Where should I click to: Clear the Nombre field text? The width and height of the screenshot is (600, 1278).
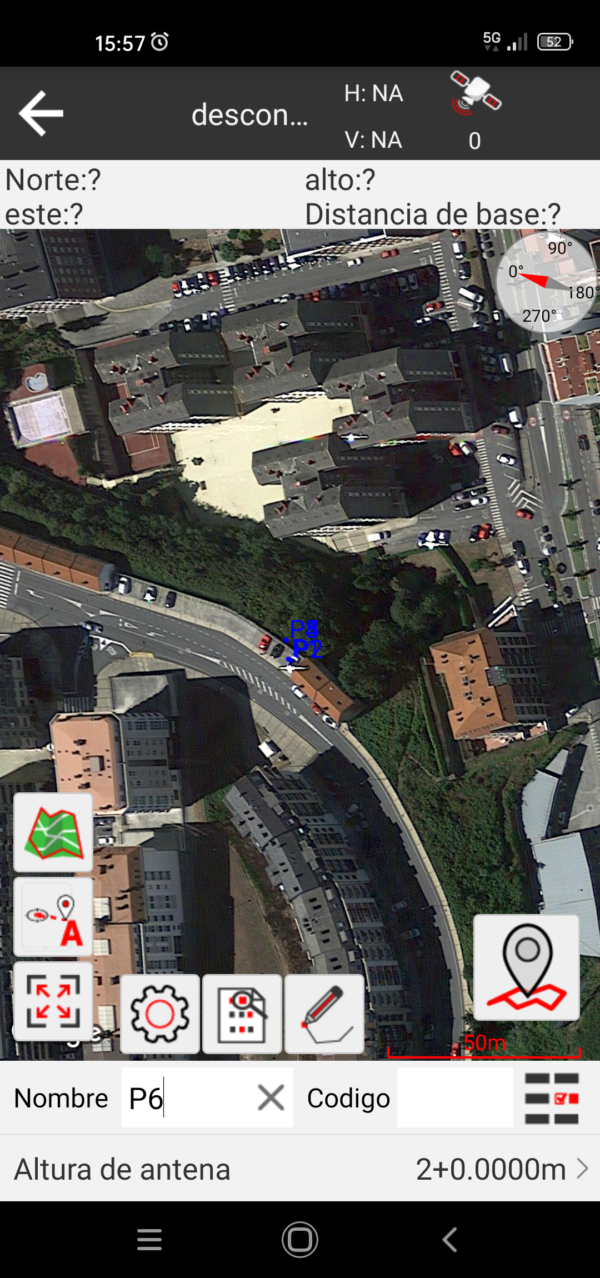(271, 1098)
